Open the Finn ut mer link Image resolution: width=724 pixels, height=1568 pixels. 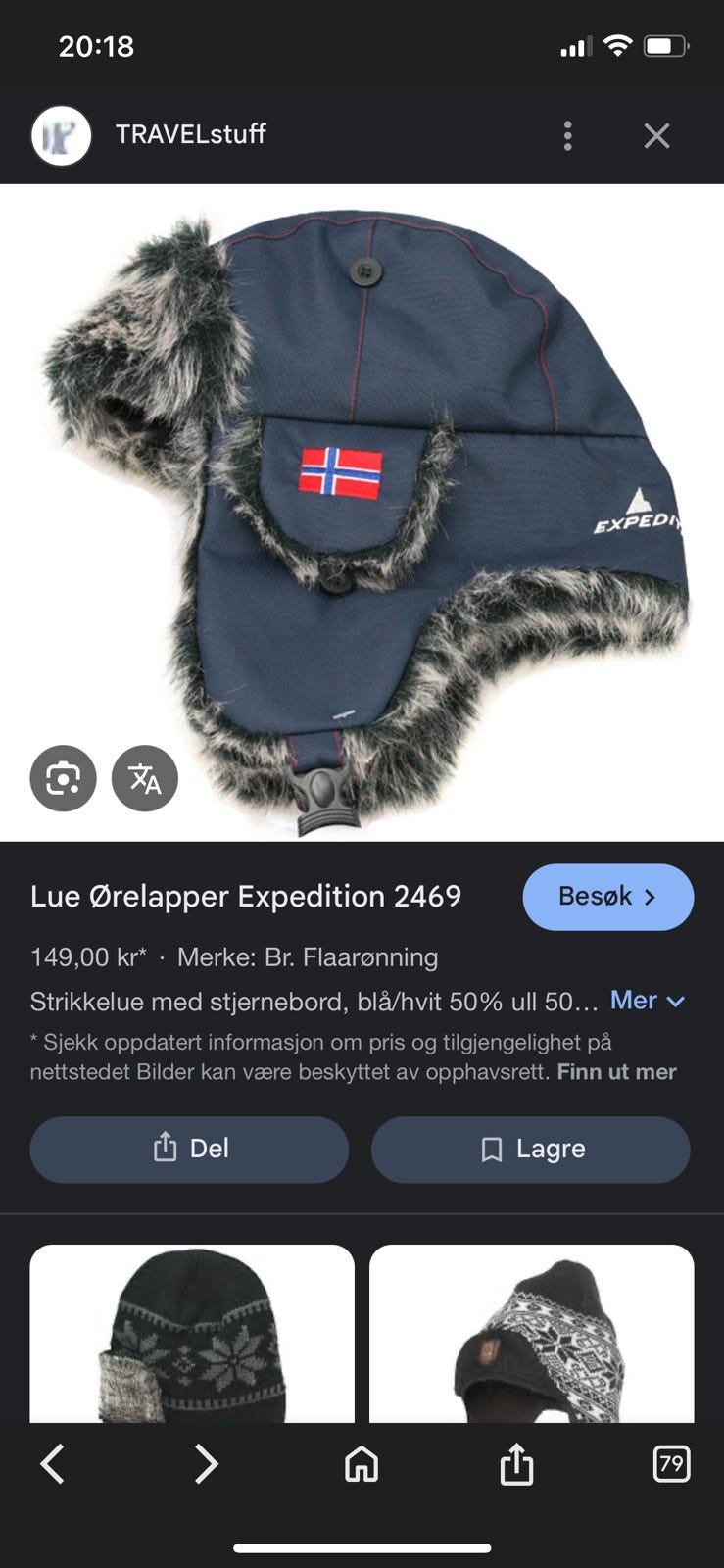pos(616,1071)
